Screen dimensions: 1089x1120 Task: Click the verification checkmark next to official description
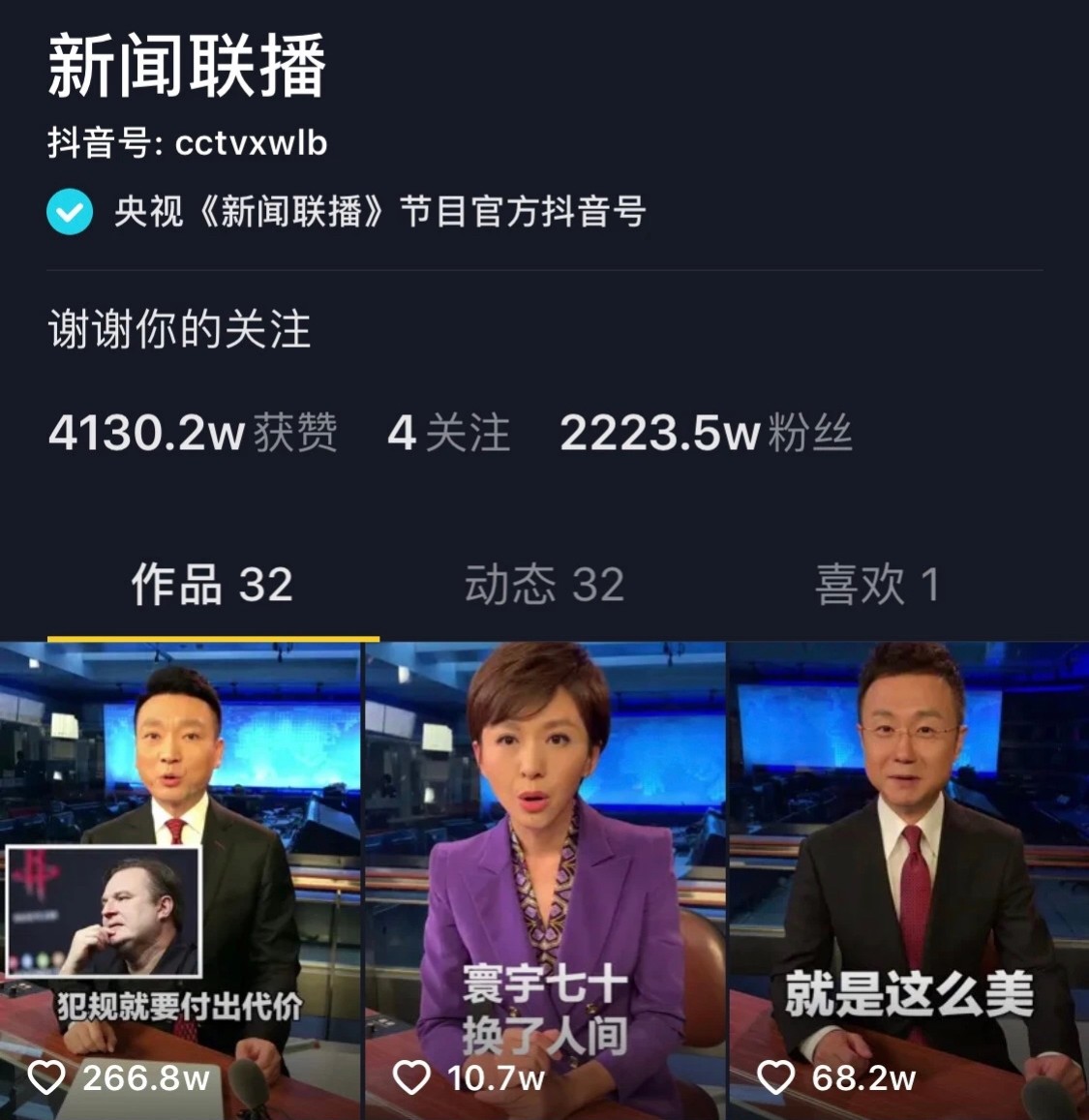[x=68, y=209]
